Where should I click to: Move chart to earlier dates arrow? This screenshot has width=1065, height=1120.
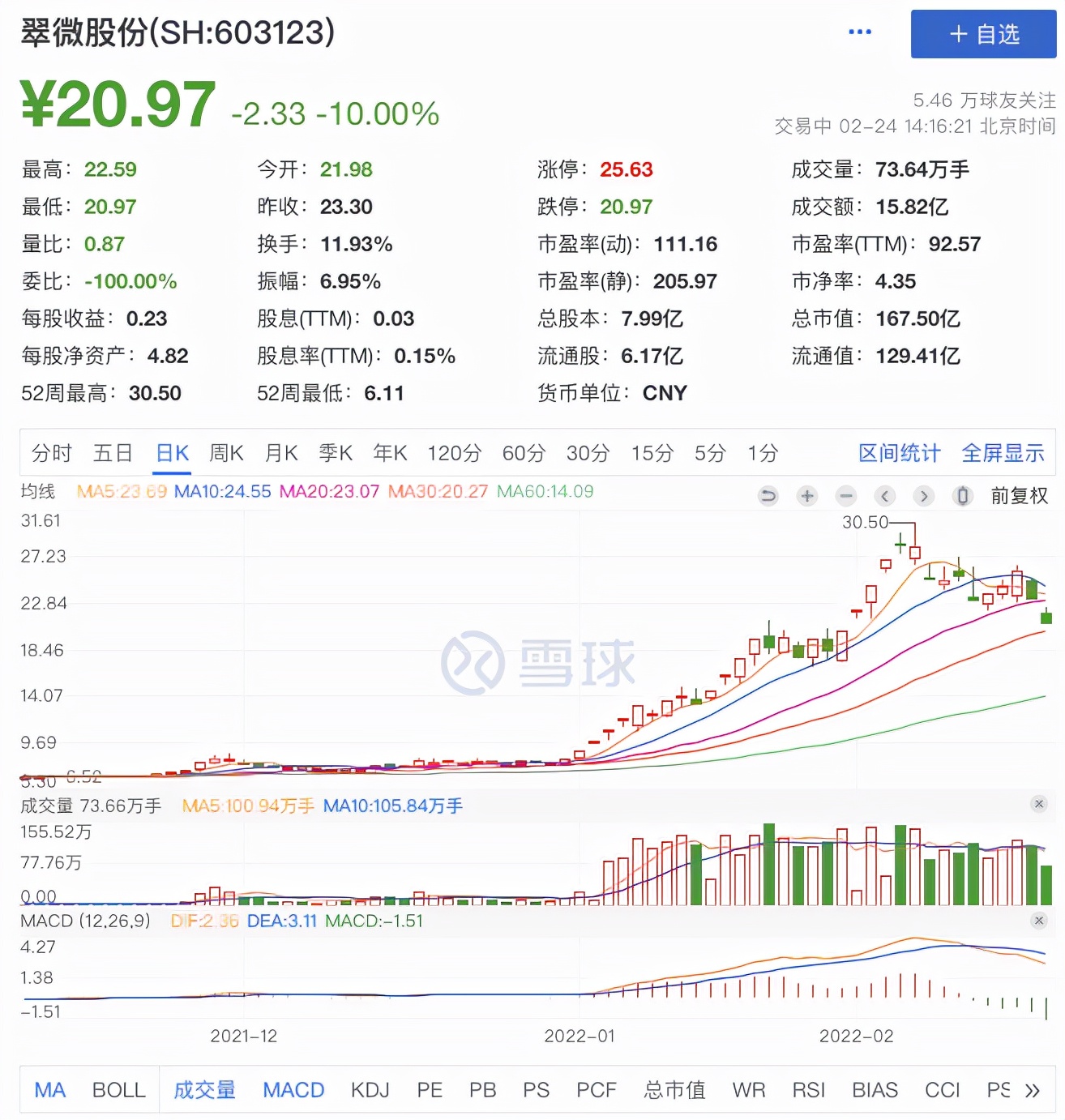tap(885, 496)
